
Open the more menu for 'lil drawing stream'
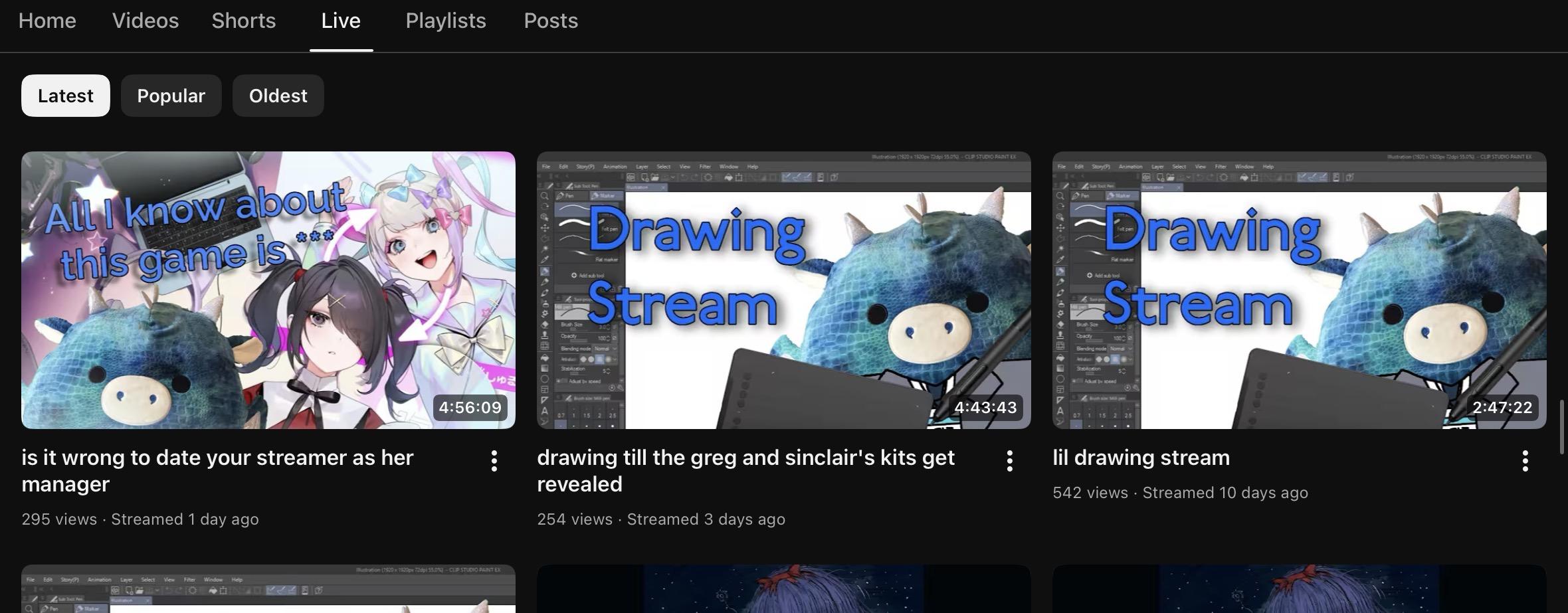[x=1525, y=460]
